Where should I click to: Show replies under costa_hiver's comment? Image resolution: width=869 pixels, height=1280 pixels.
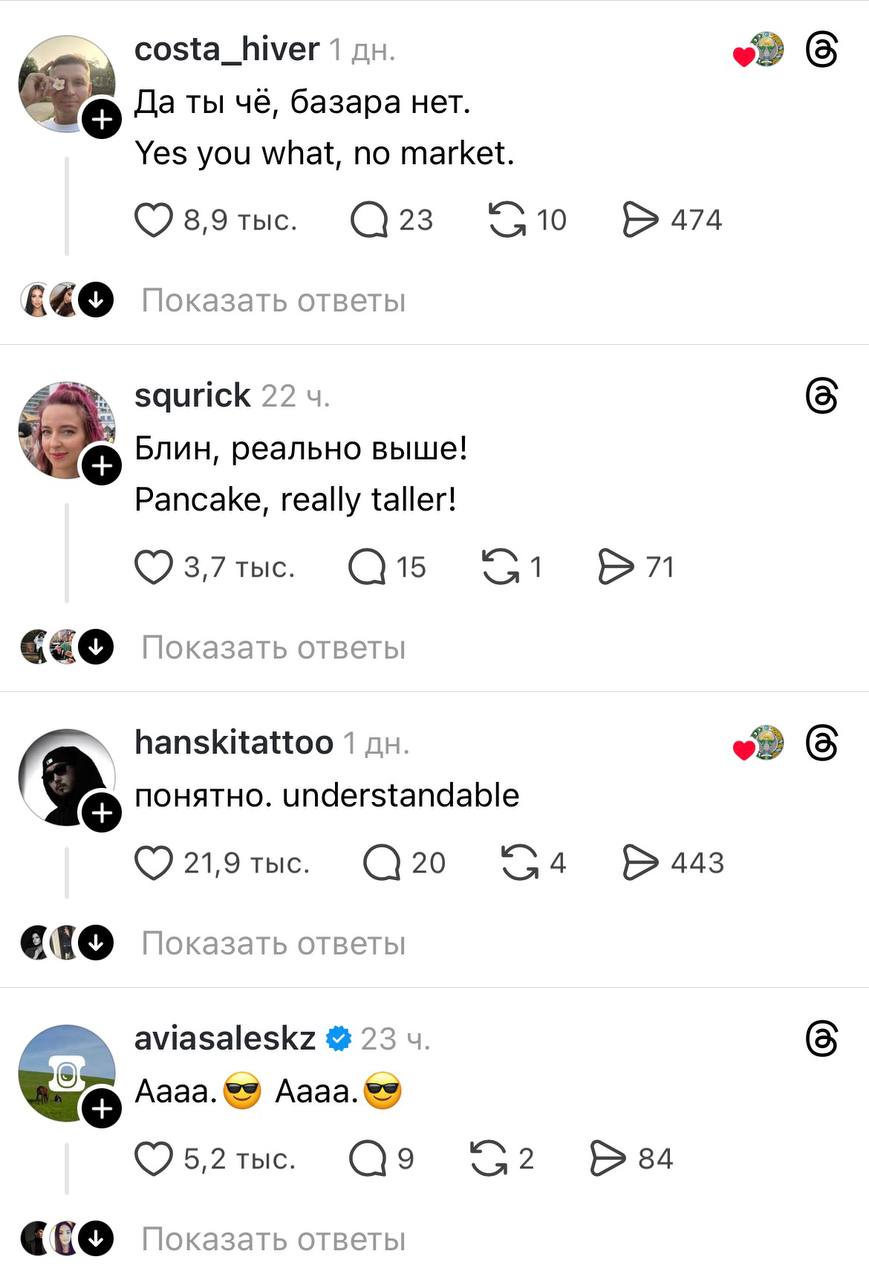[273, 300]
